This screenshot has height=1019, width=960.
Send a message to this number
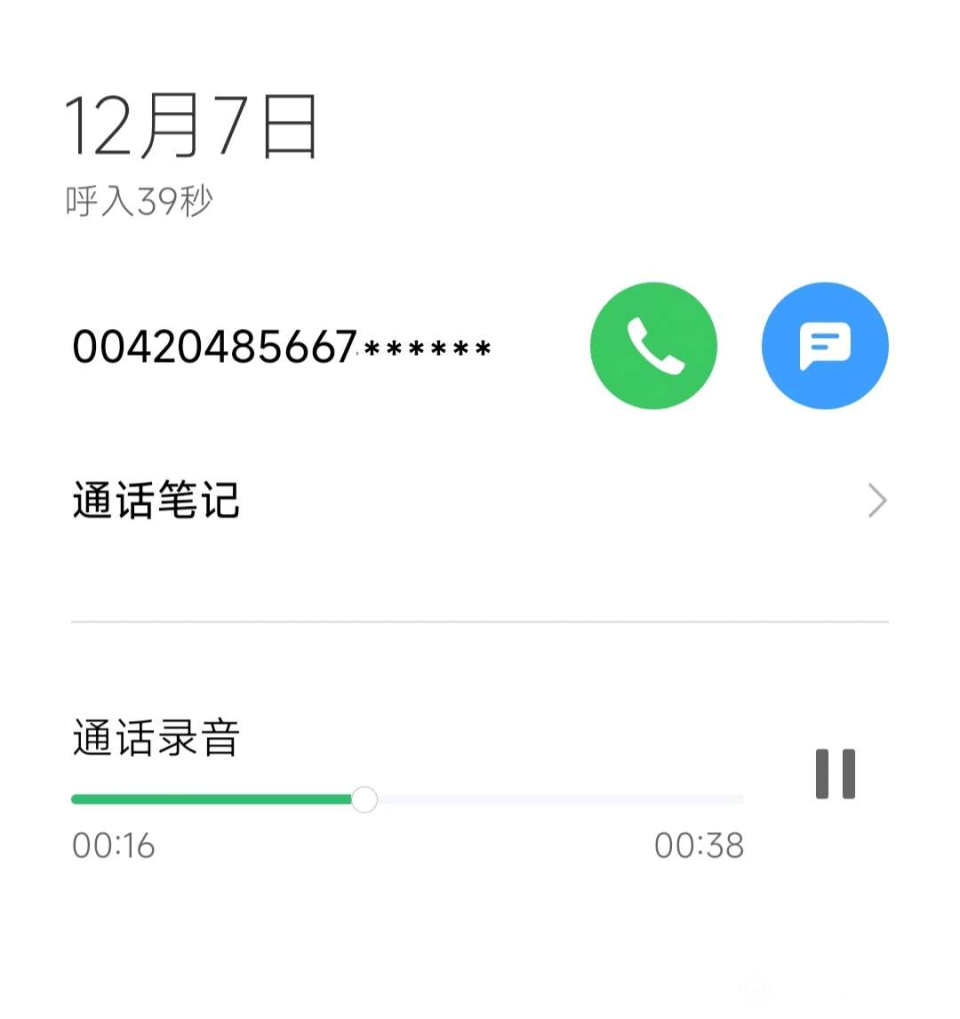click(825, 346)
